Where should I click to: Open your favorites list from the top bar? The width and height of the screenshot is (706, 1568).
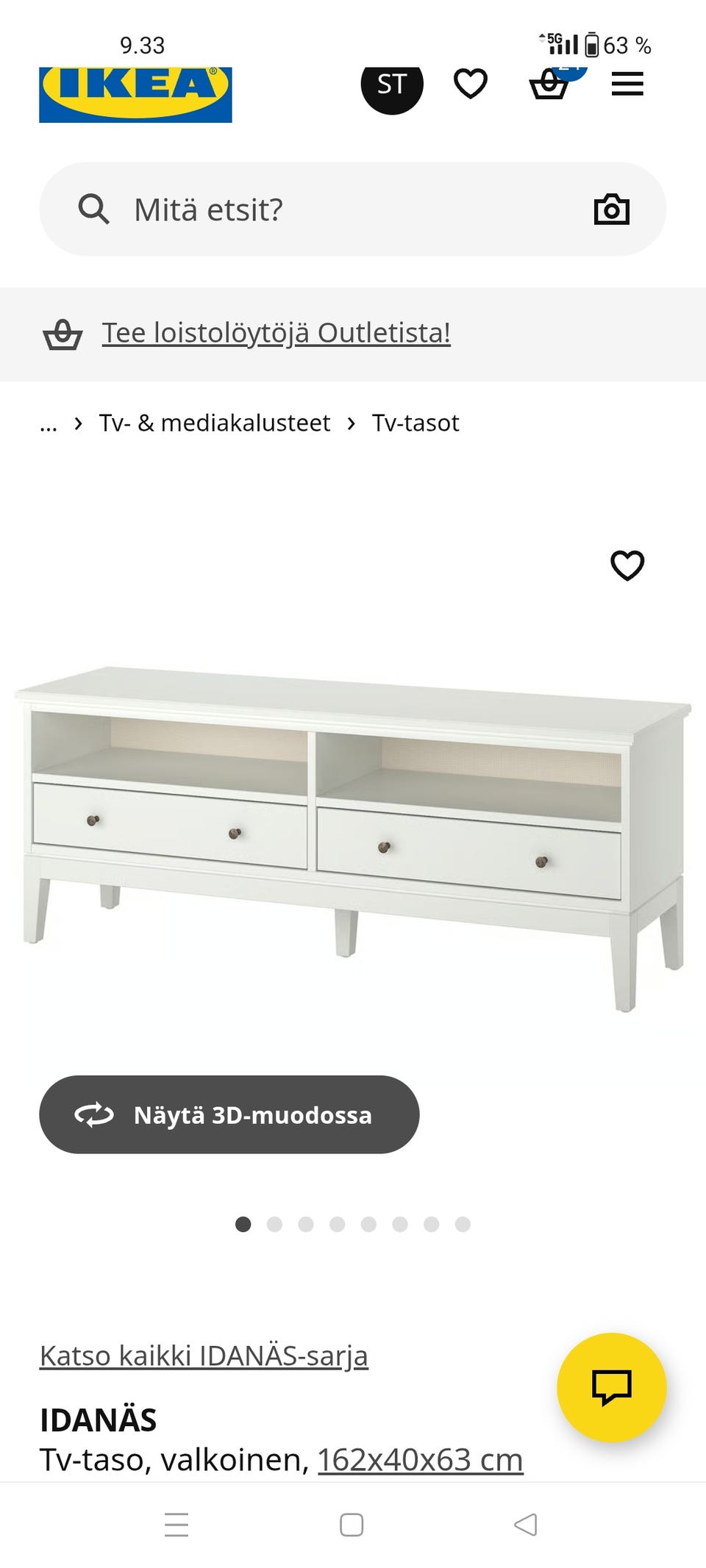pos(469,83)
